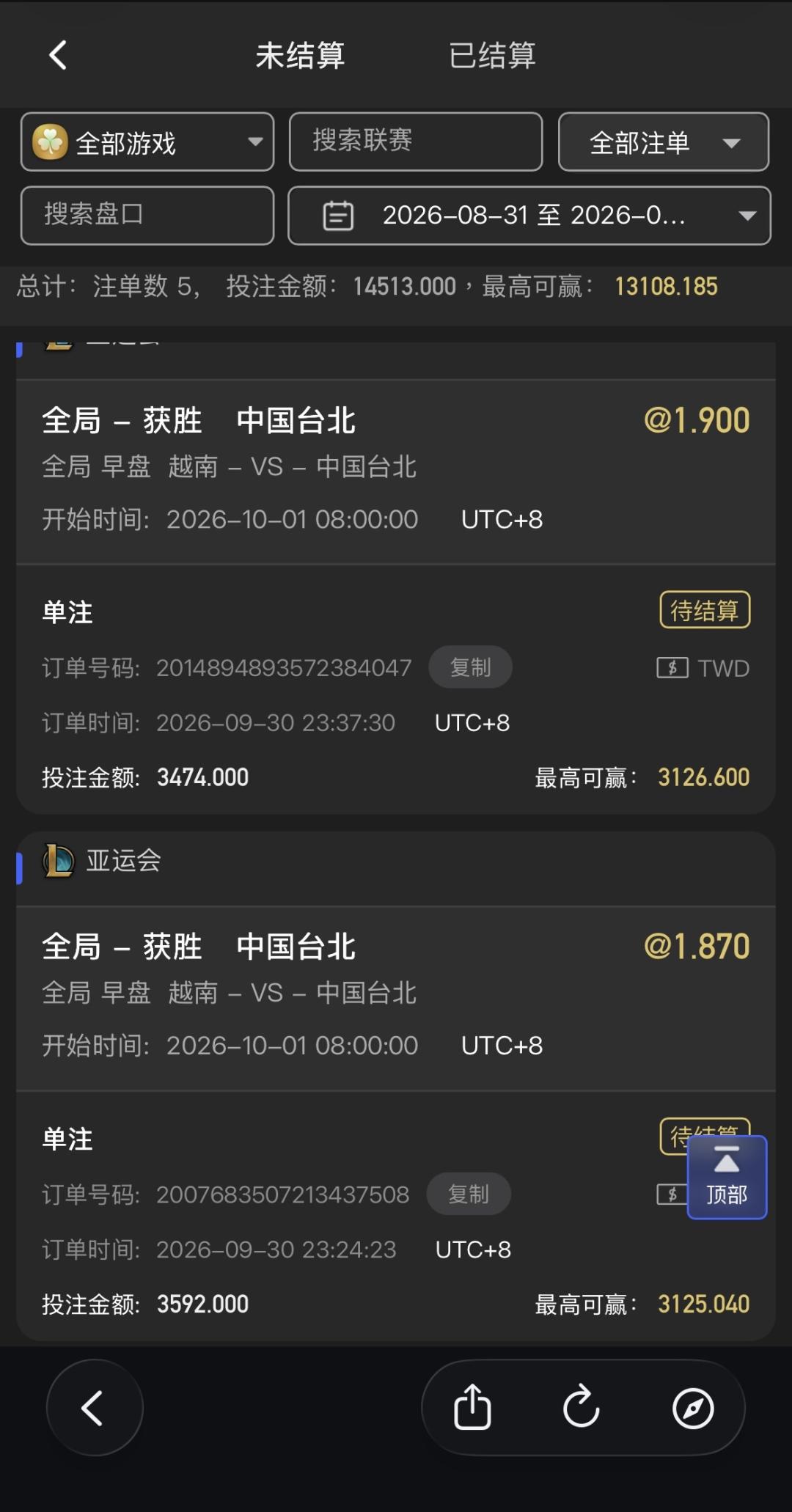Screen dimensions: 792x1512
Task: Reload the page with refresh icon
Action: click(x=582, y=1407)
